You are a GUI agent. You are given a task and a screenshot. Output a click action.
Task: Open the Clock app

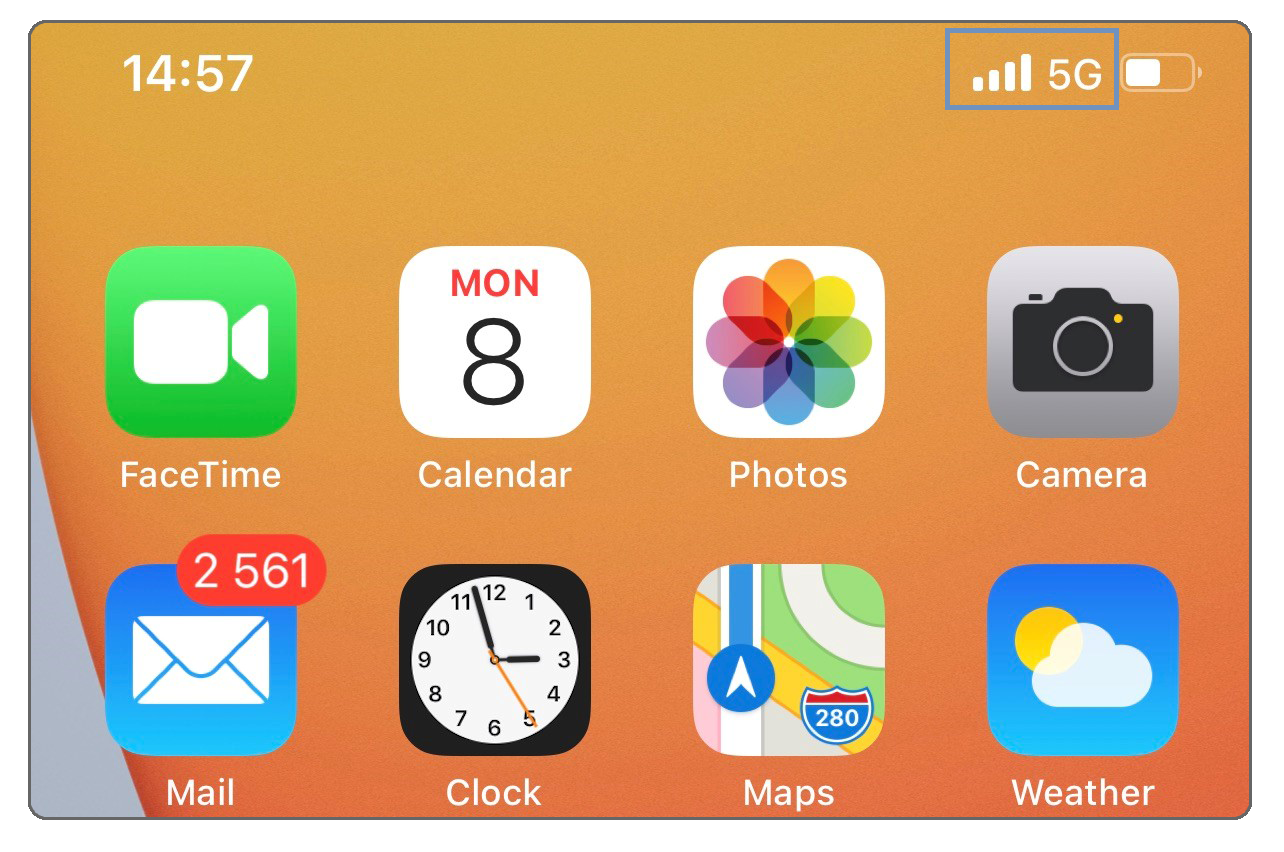[x=495, y=660]
